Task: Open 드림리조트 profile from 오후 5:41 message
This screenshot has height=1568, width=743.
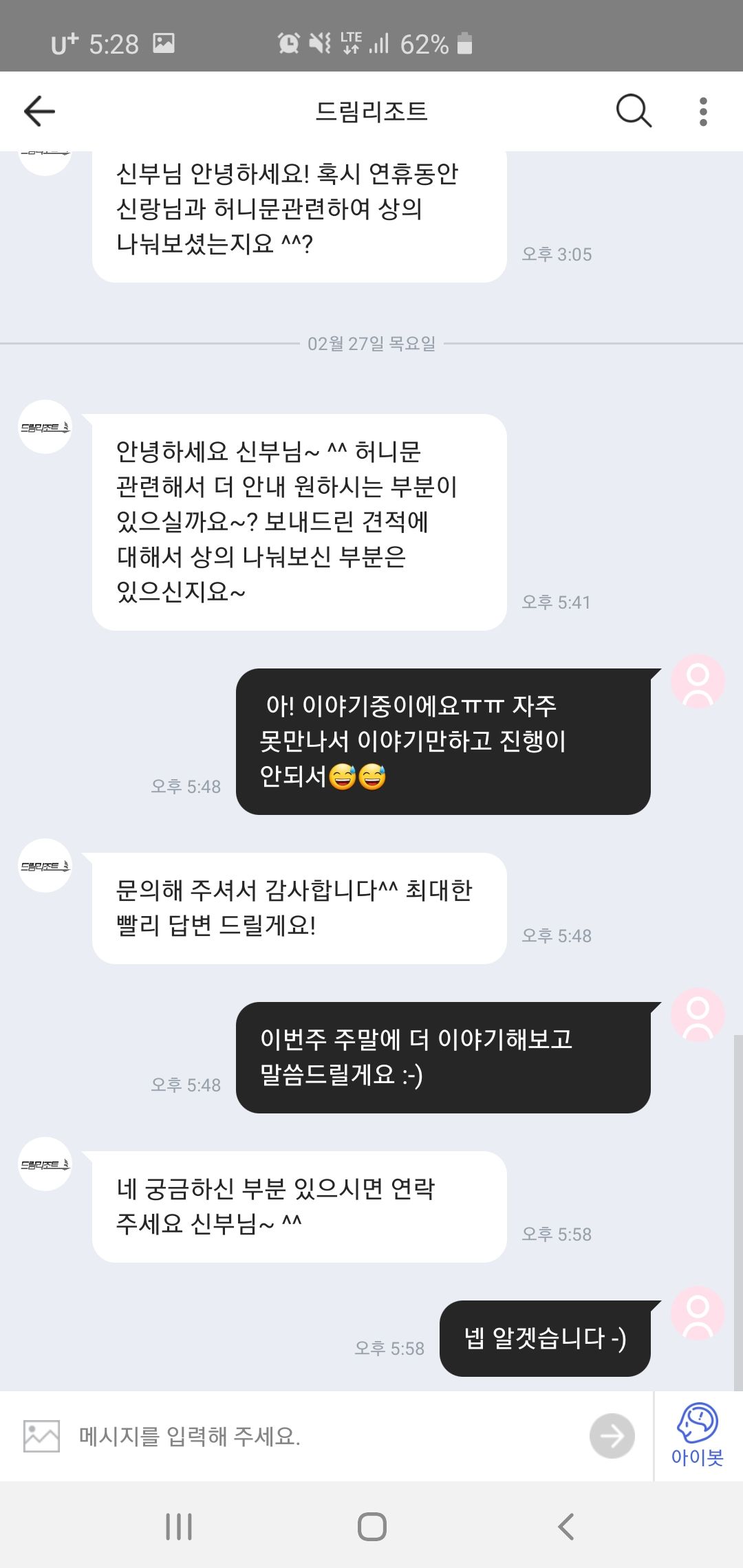Action: click(x=45, y=427)
